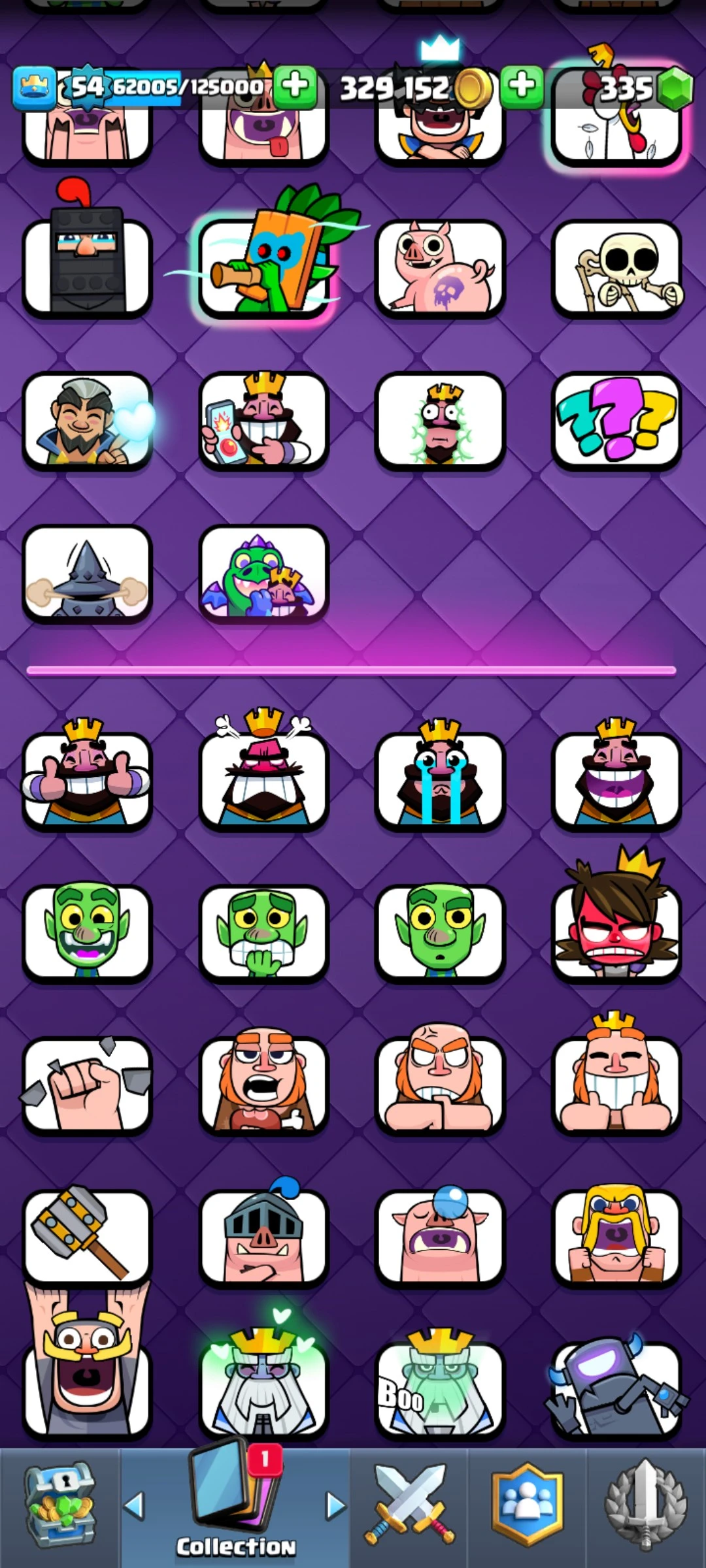Choose the King thumbs-up emote
Screen dimensions: 706x1568
pos(86,779)
